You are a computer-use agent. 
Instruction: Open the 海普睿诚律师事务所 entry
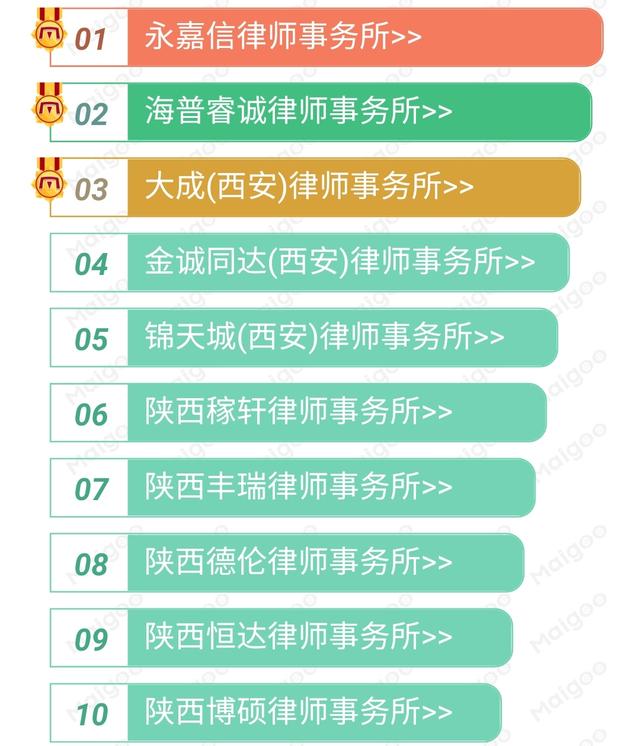pyautogui.click(x=321, y=112)
